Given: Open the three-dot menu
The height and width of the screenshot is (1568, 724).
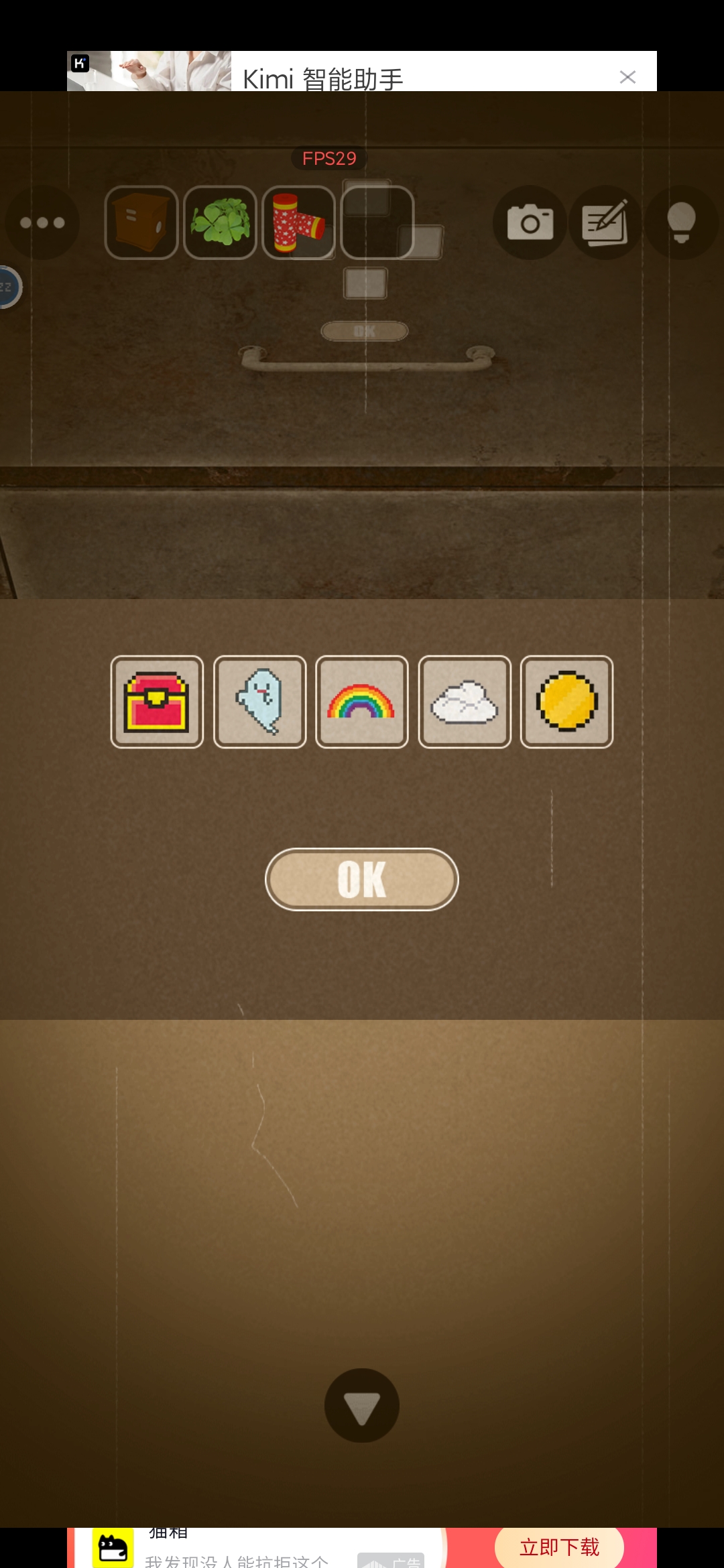Looking at the screenshot, I should pyautogui.click(x=42, y=222).
